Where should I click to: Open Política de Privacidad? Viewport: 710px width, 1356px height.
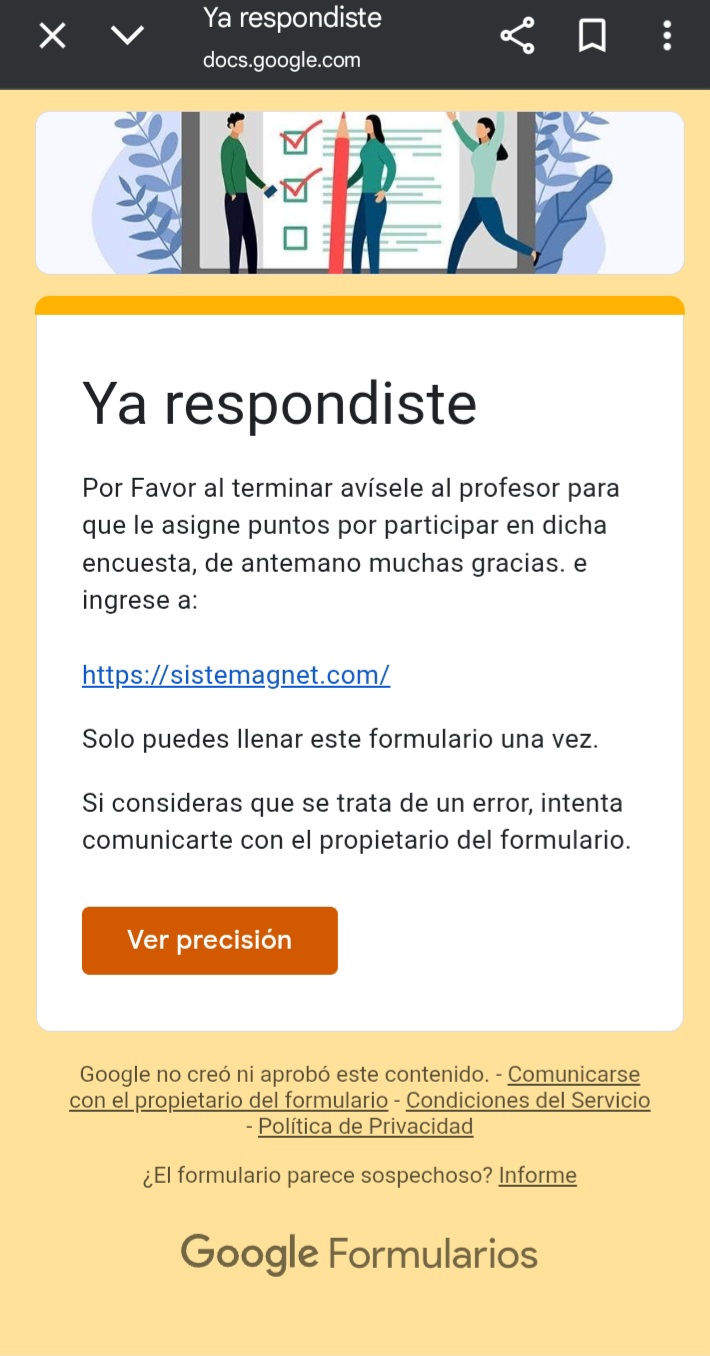pos(365,1127)
